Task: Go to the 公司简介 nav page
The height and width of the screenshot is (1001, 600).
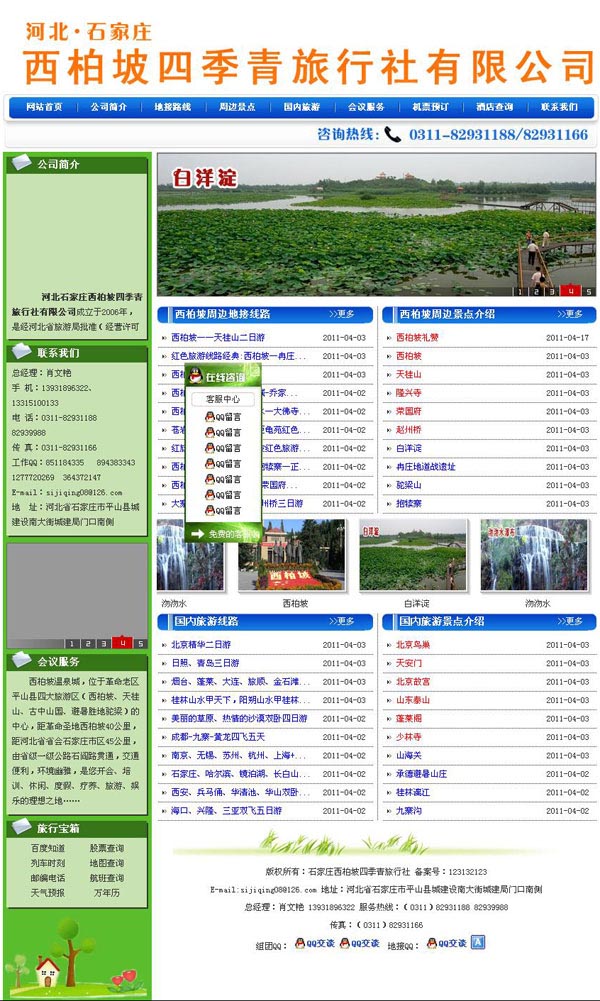Action: pyautogui.click(x=108, y=107)
